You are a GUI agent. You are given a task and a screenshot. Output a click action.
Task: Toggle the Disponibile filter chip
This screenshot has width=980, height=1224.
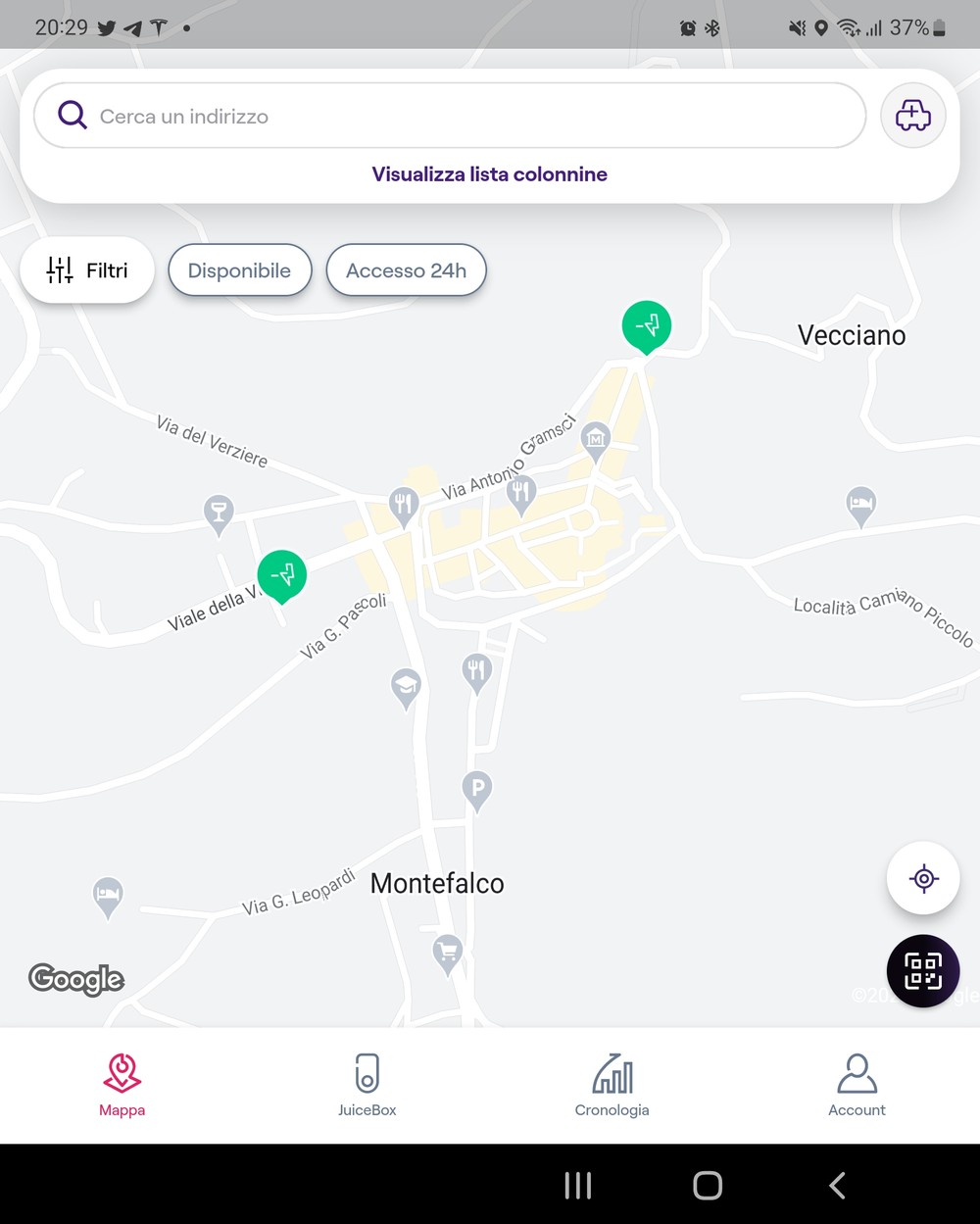[239, 270]
